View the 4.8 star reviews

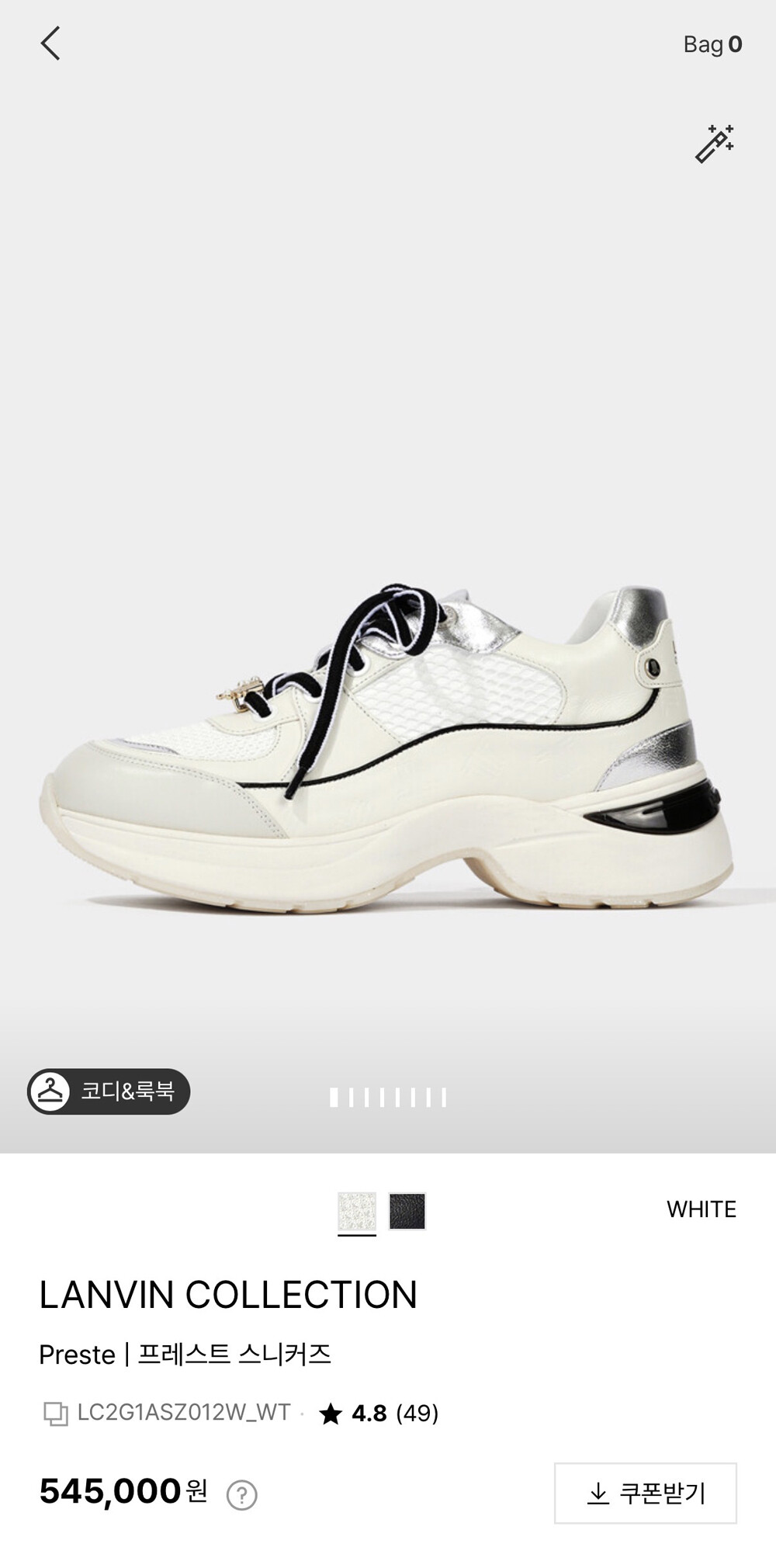(x=379, y=1414)
